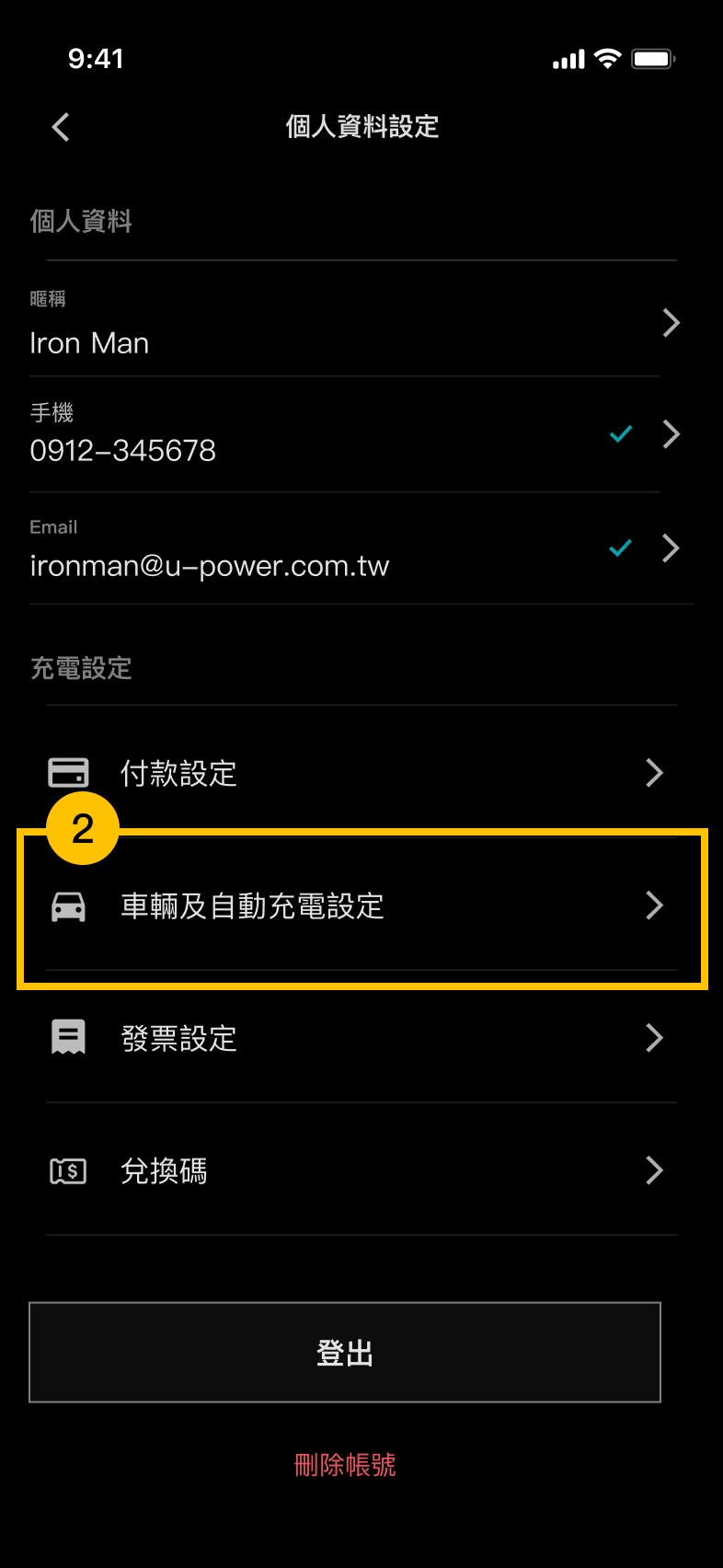Tap the teal checkmark beside the phone number
The height and width of the screenshot is (1568, 723).
[x=620, y=433]
